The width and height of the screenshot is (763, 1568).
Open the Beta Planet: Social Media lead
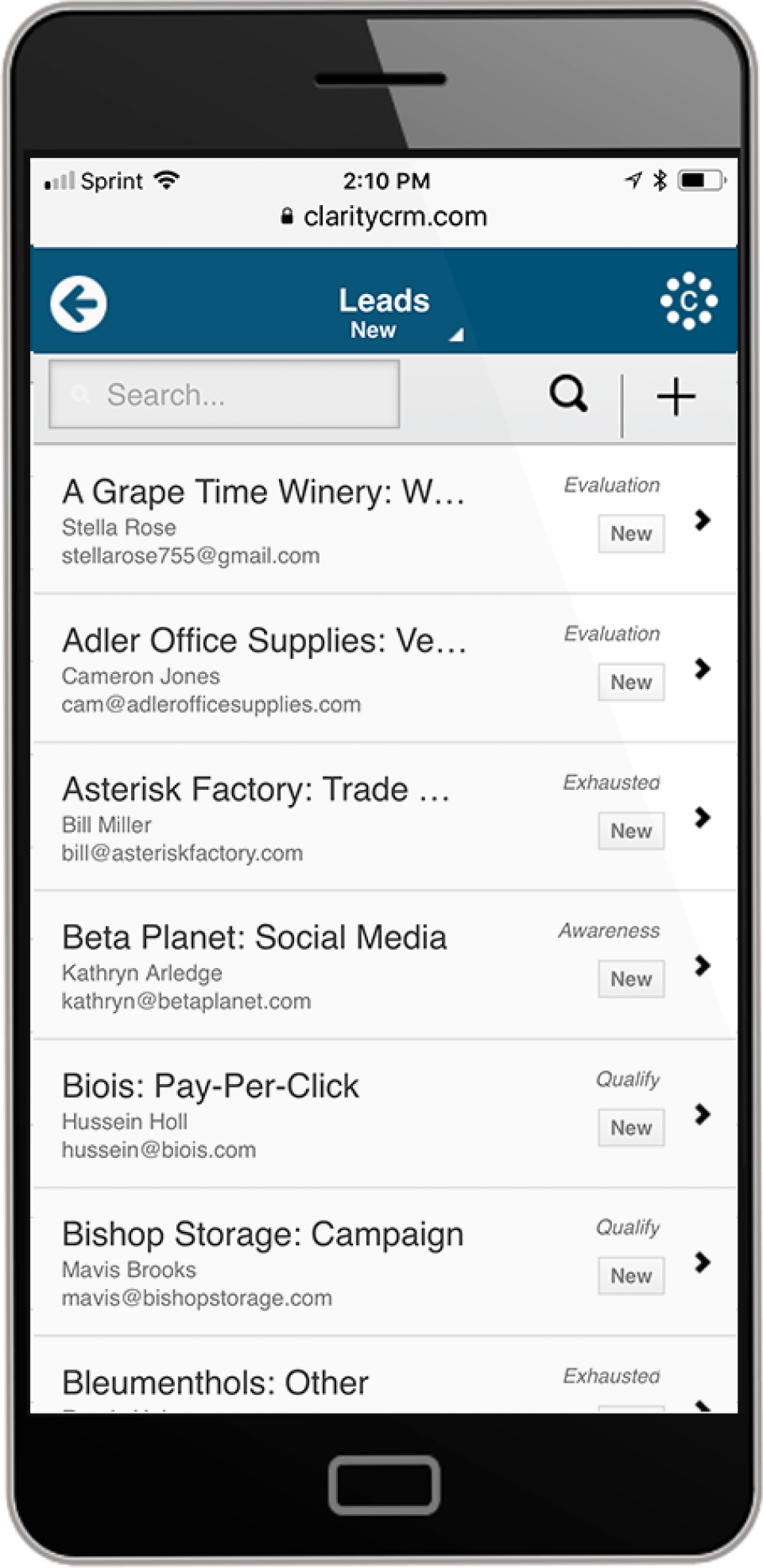(254, 939)
